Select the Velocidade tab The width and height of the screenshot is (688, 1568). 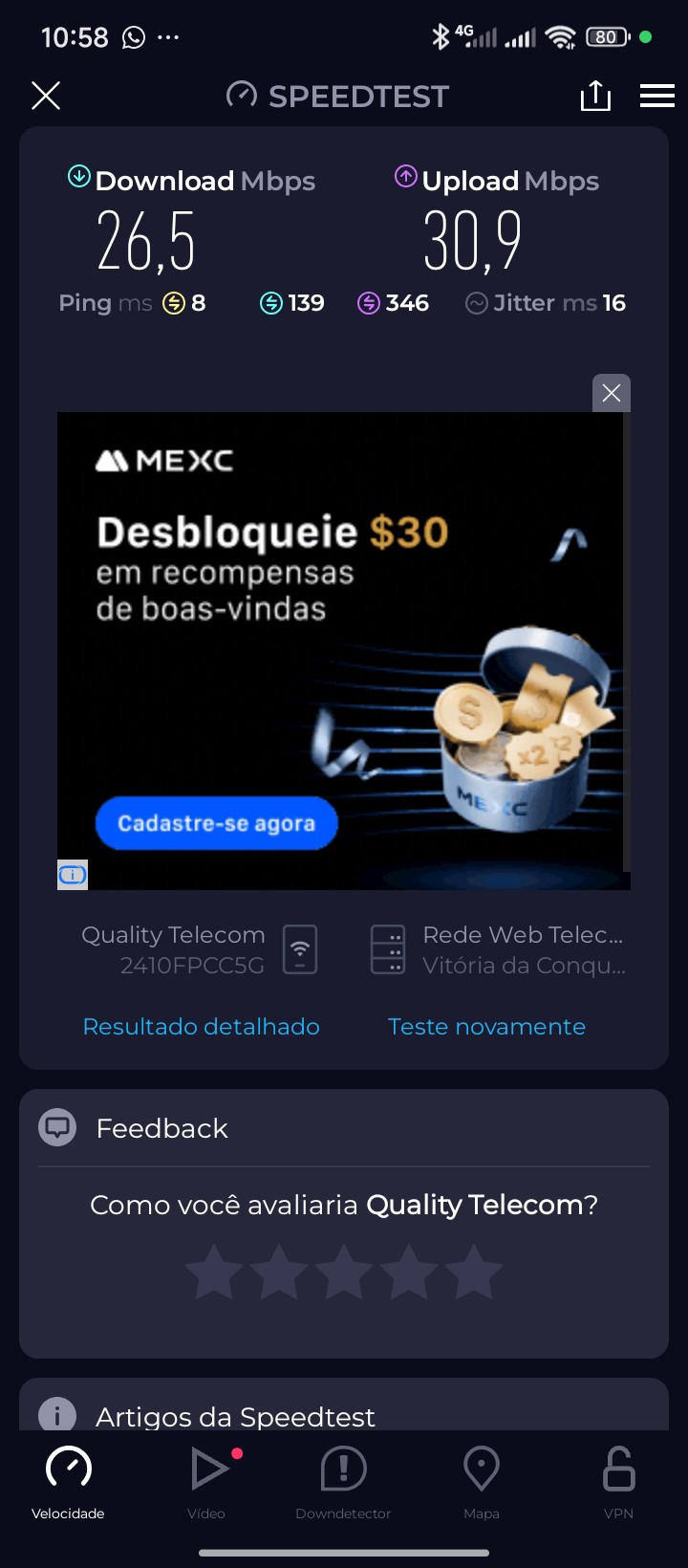tap(68, 1480)
